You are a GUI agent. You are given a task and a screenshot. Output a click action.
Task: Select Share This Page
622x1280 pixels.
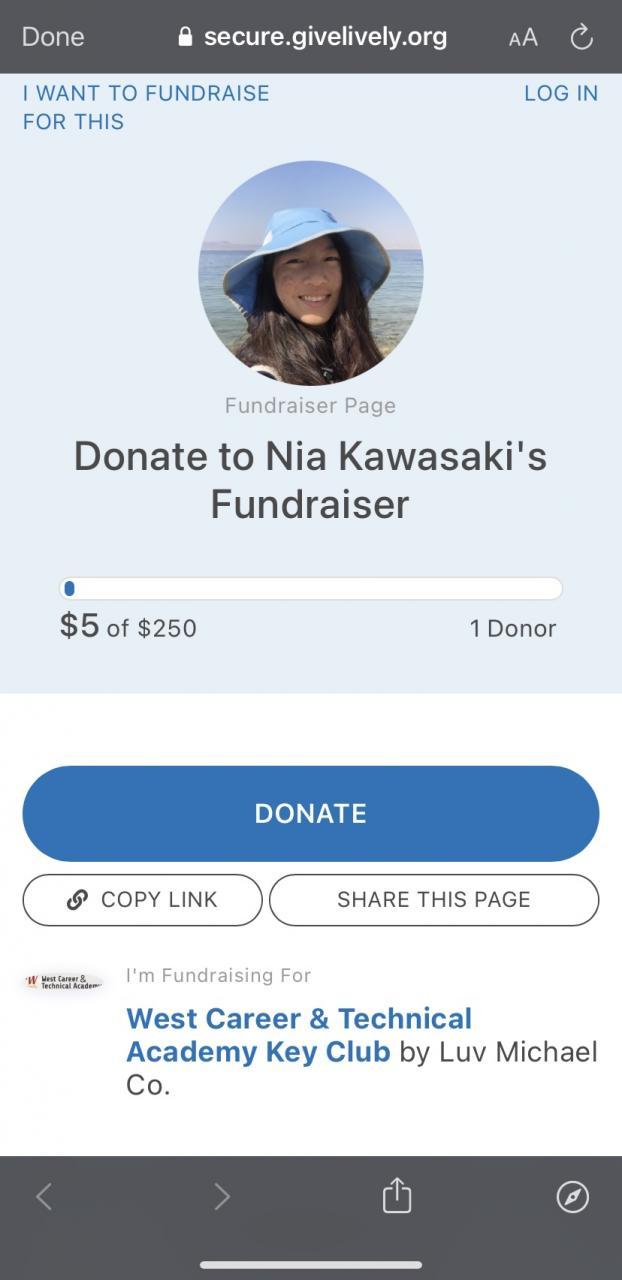434,899
